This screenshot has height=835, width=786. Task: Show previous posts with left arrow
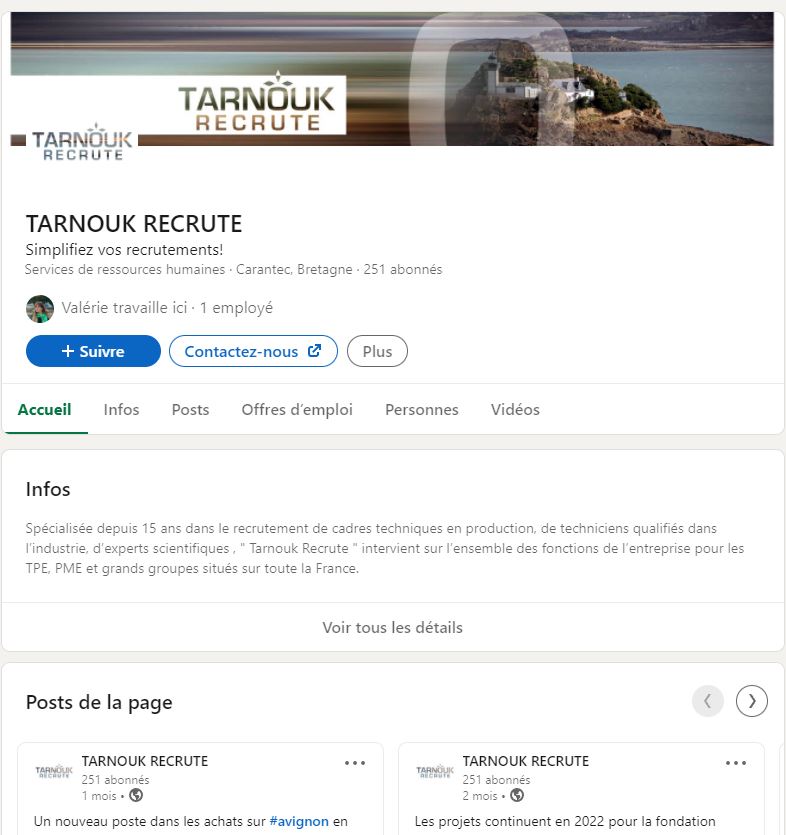[708, 701]
